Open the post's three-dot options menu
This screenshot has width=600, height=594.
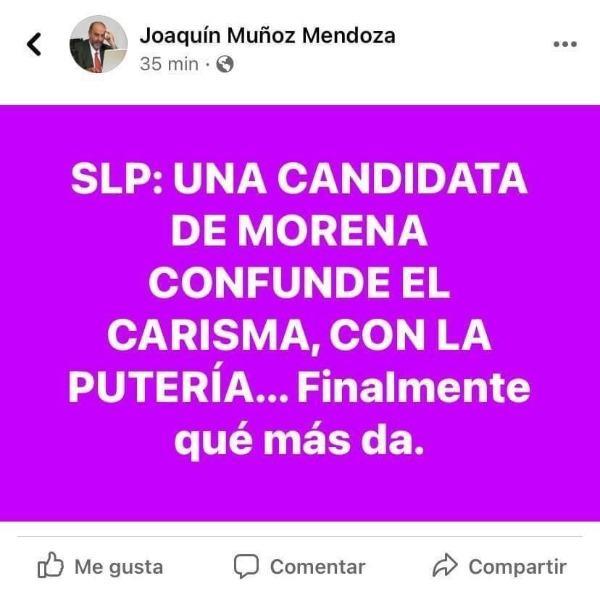[565, 44]
